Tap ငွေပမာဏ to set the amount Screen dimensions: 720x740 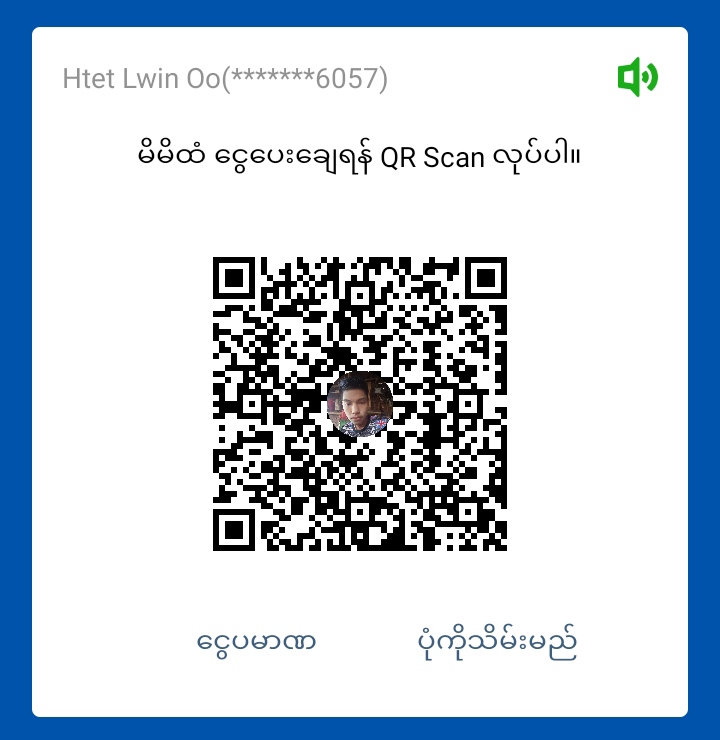[257, 642]
